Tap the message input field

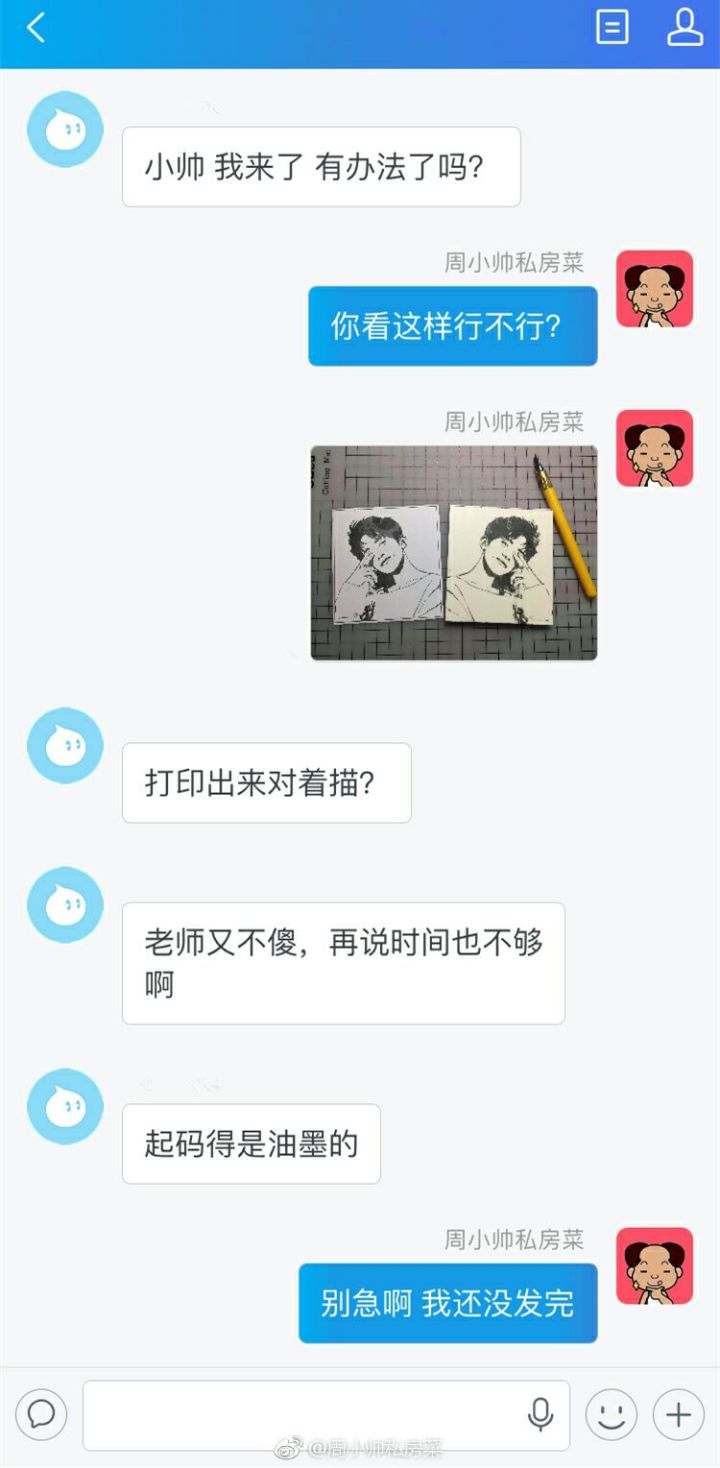pyautogui.click(x=300, y=1415)
